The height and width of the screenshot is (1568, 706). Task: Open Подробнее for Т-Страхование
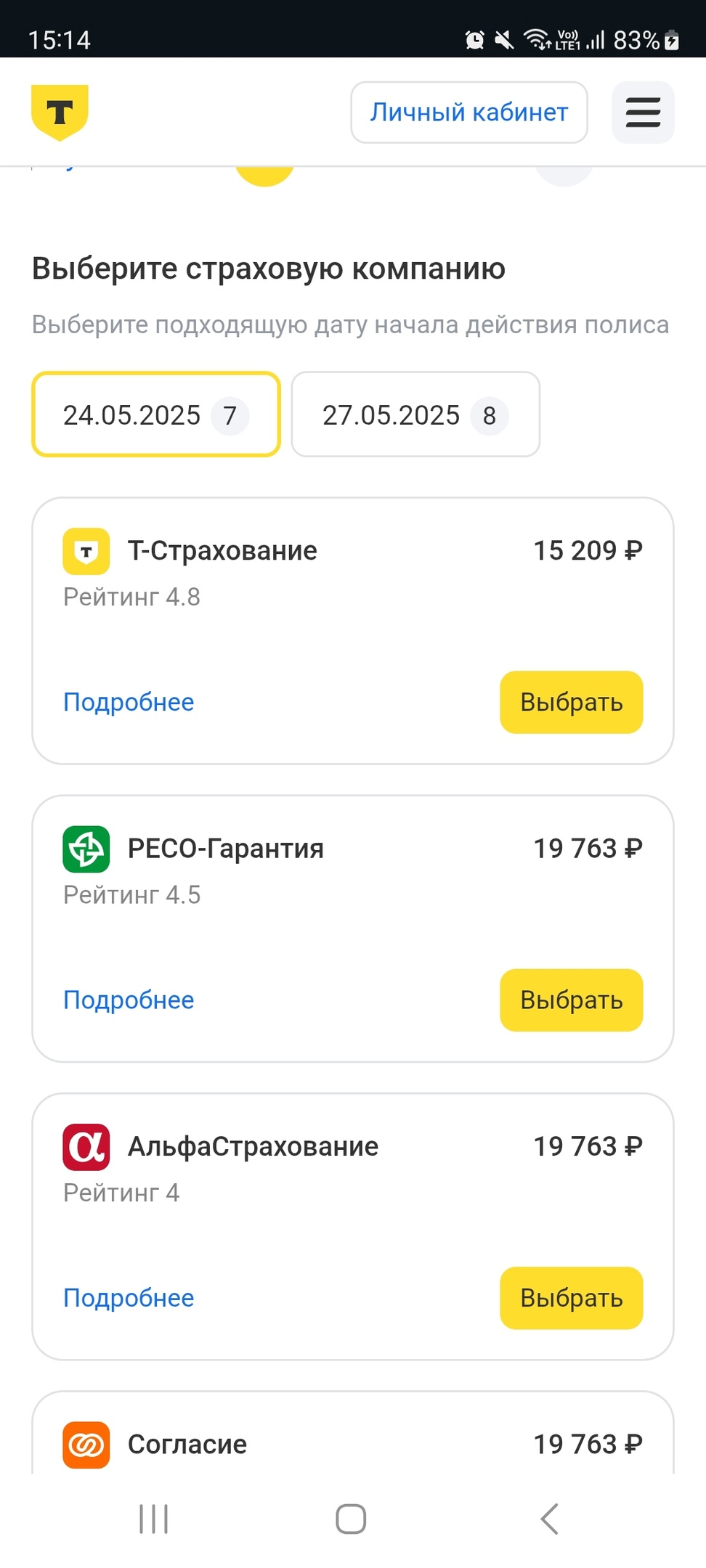[129, 702]
